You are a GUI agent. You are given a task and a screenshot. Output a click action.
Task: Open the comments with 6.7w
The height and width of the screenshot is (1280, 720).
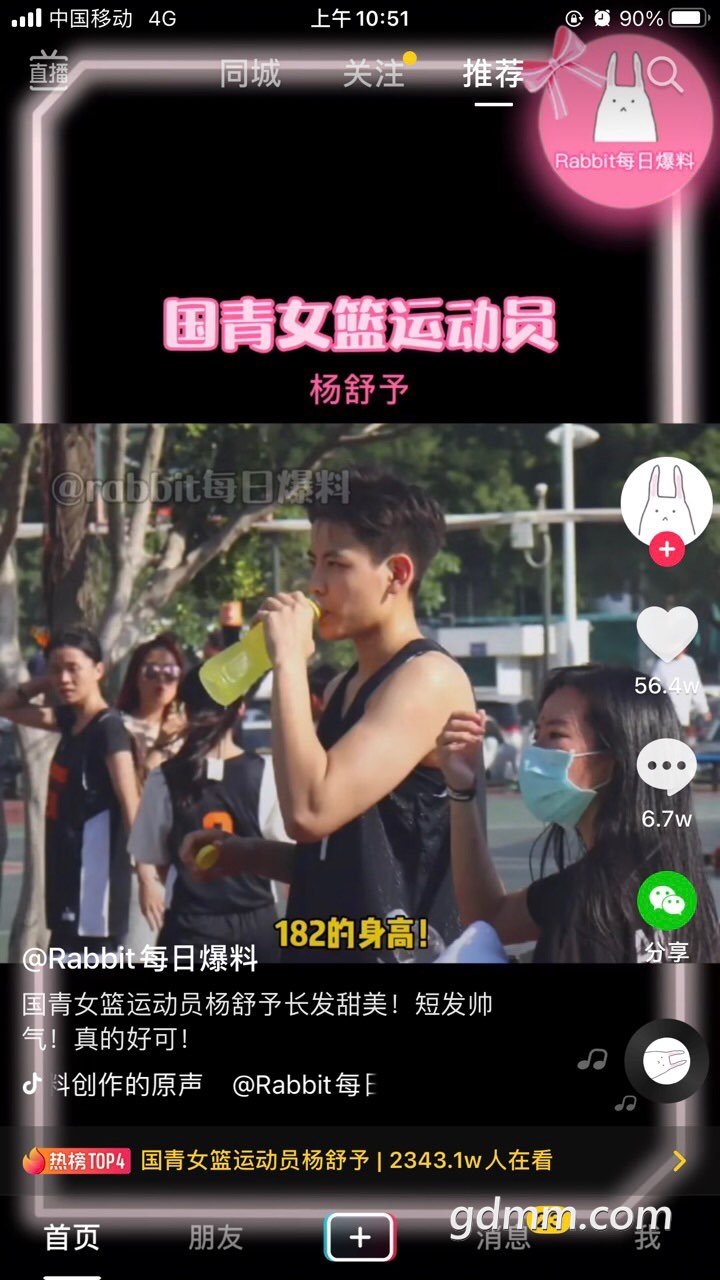tap(666, 769)
